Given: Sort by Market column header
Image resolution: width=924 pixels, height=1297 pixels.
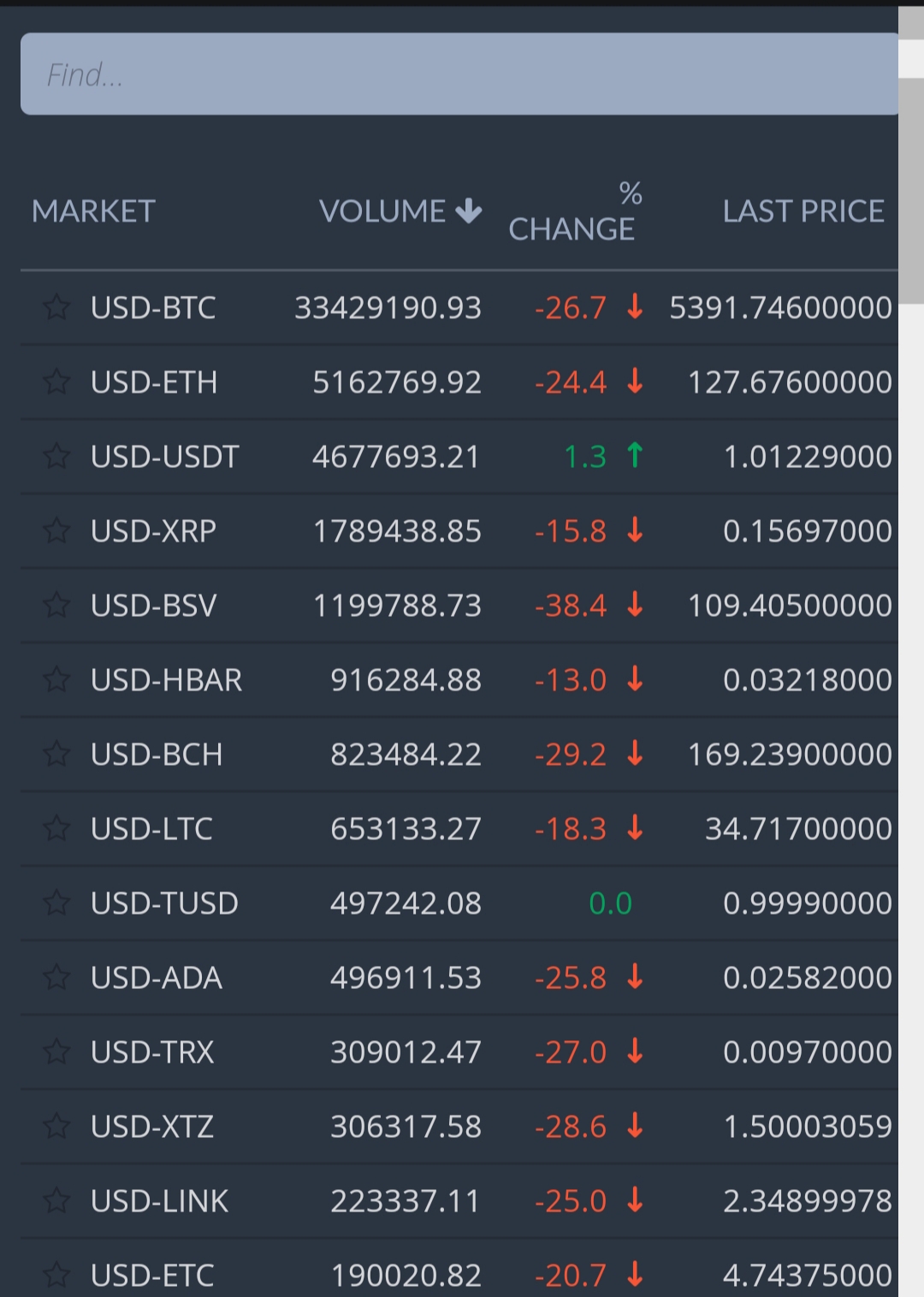Looking at the screenshot, I should point(93,211).
